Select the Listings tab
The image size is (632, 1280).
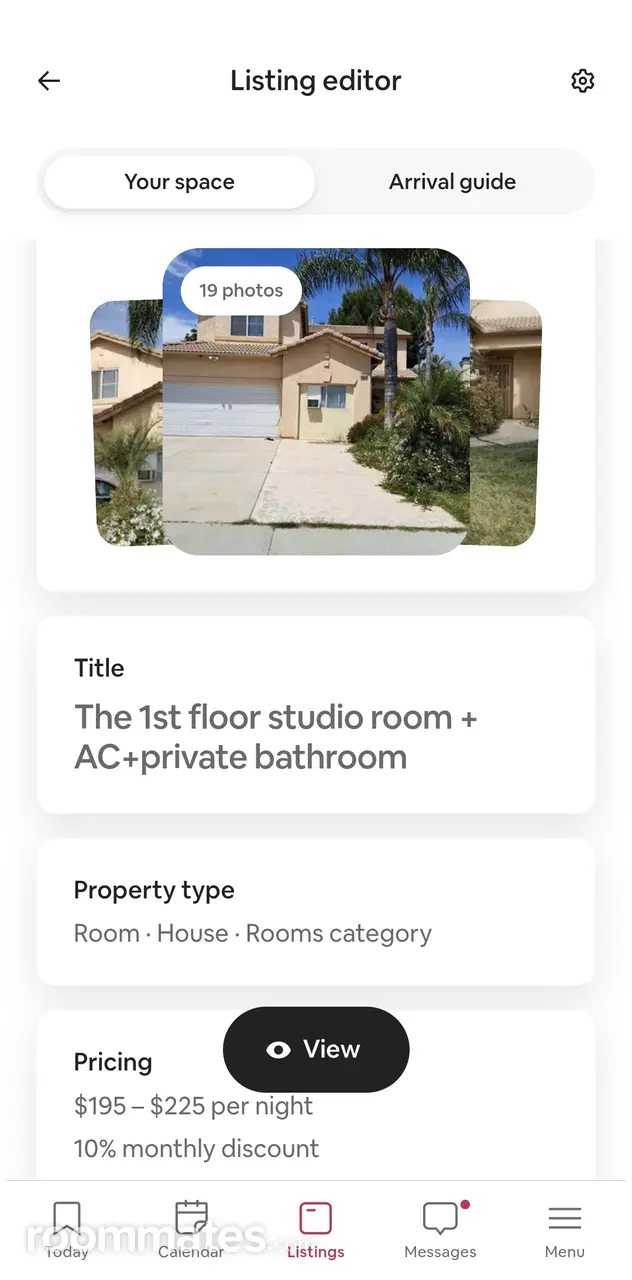pyautogui.click(x=316, y=1229)
